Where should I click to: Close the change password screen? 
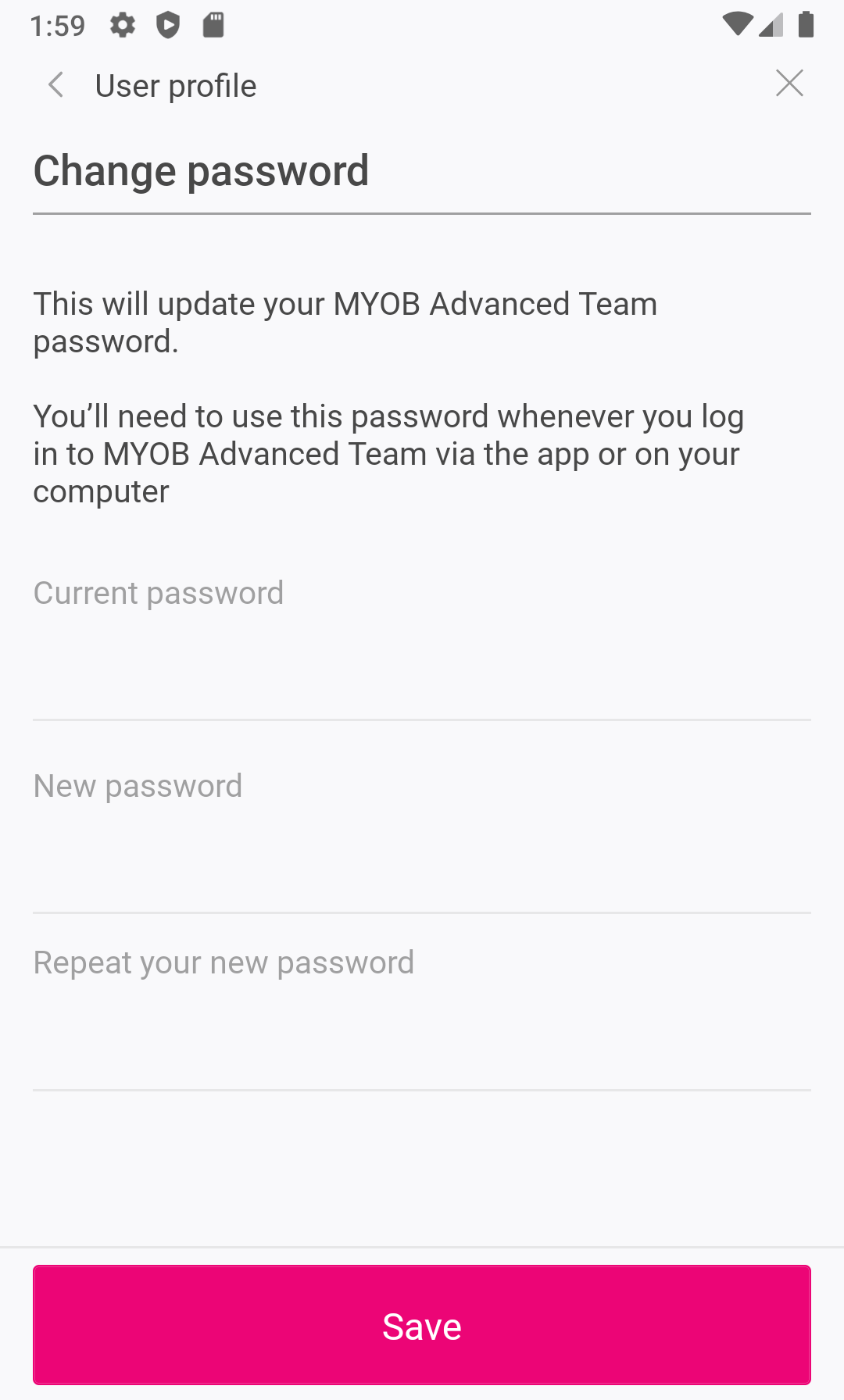click(x=789, y=83)
